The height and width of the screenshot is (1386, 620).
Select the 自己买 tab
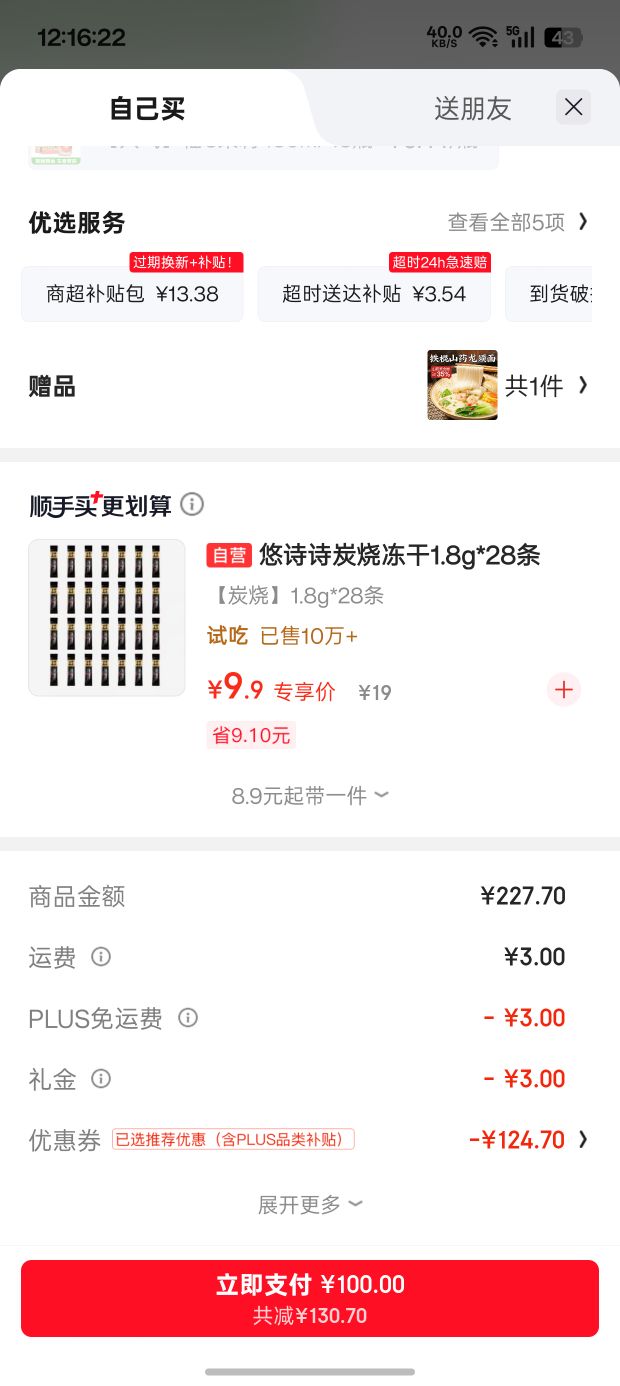coord(148,109)
